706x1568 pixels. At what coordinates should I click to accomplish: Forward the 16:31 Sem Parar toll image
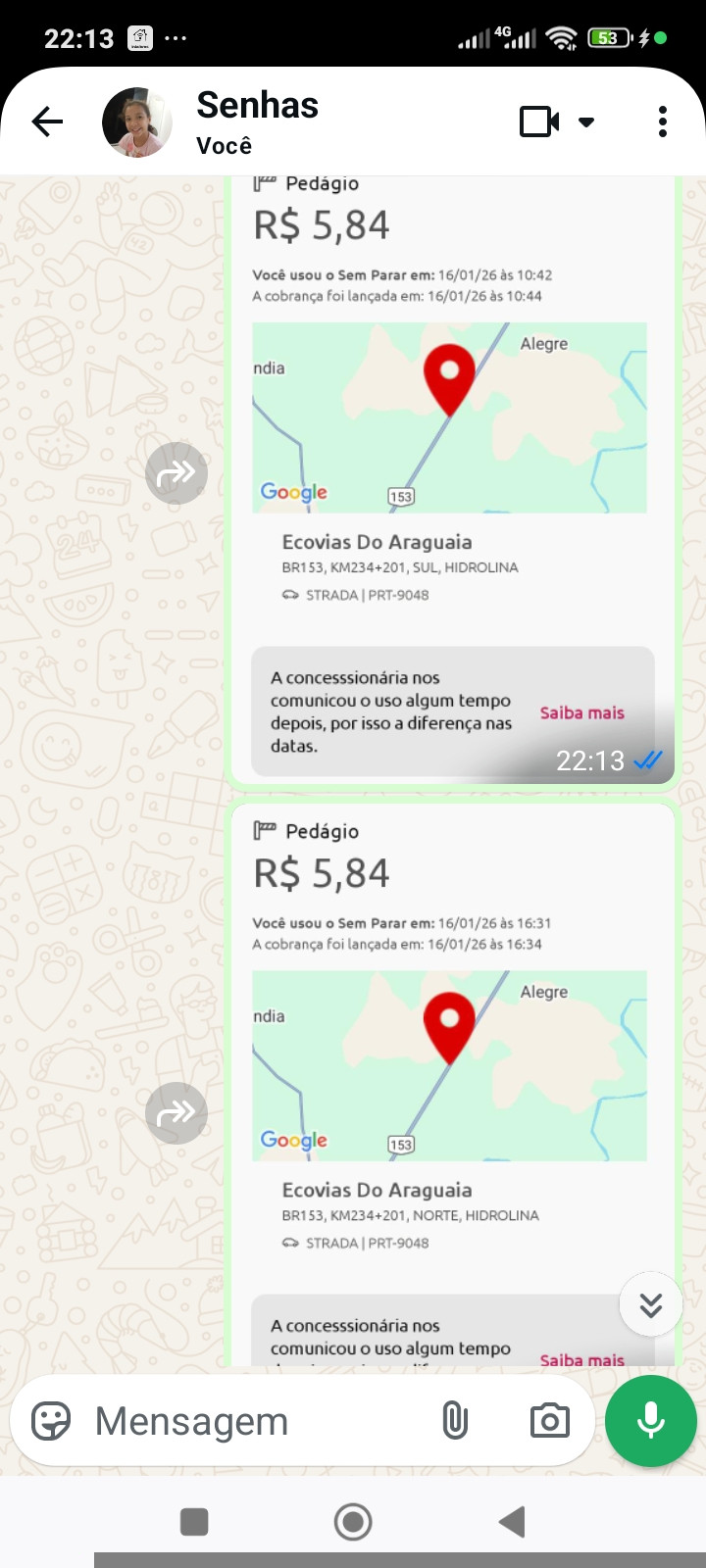(x=176, y=1113)
